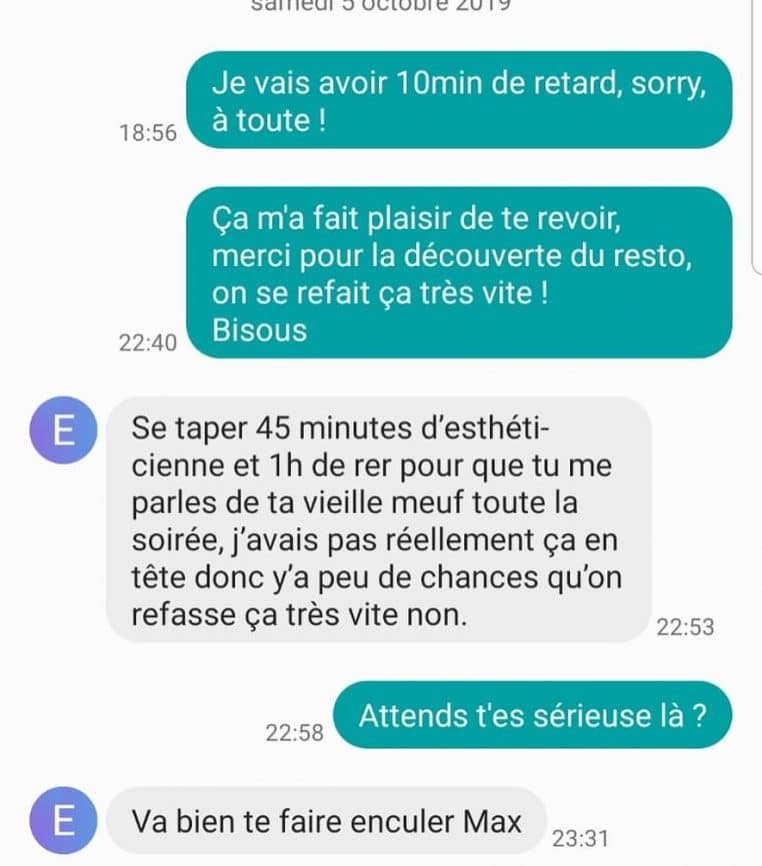The height and width of the screenshot is (866, 762).
Task: Tap avatar E next to the "Va bien" message
Action: pyautogui.click(x=62, y=821)
